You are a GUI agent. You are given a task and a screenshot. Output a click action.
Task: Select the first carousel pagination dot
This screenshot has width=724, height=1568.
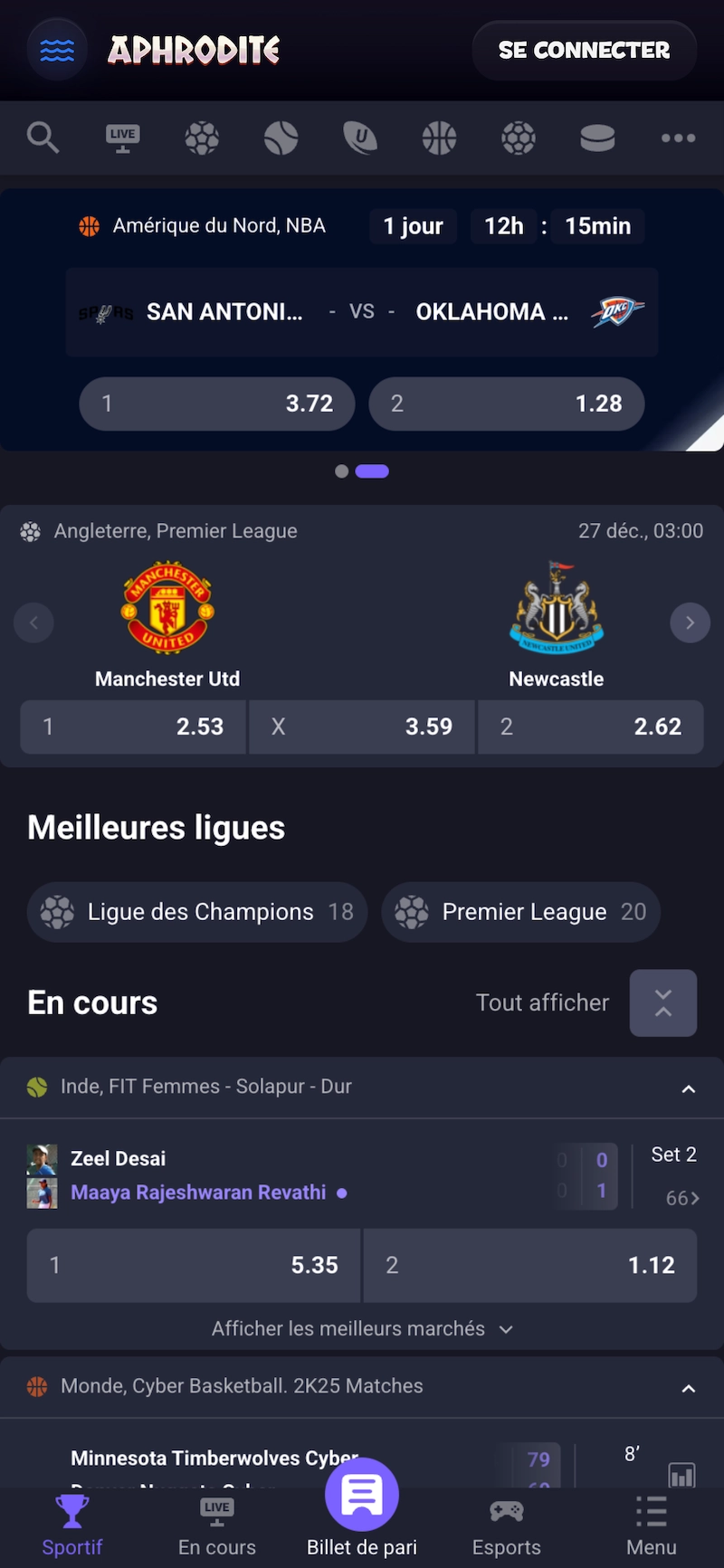342,471
